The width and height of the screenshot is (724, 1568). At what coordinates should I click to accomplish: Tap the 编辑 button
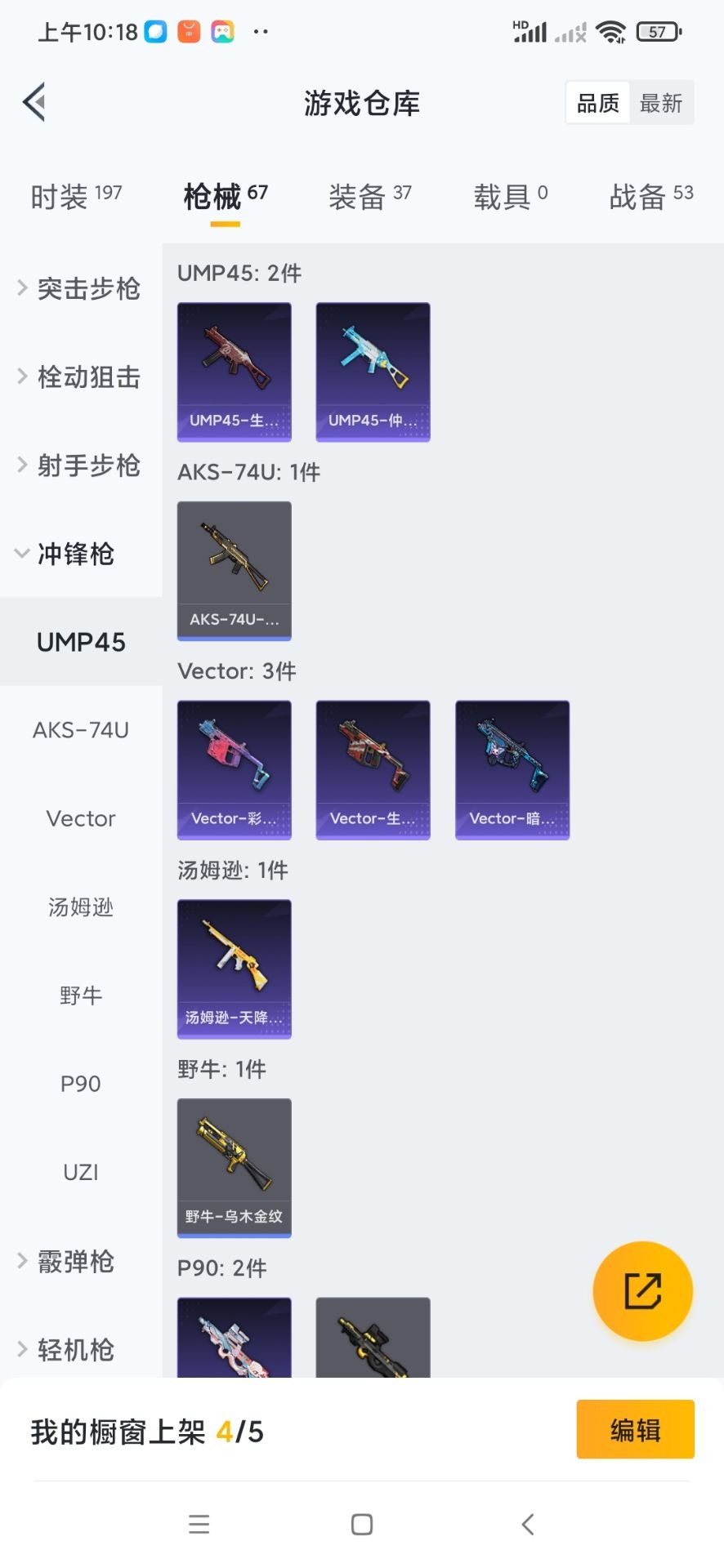point(635,1429)
